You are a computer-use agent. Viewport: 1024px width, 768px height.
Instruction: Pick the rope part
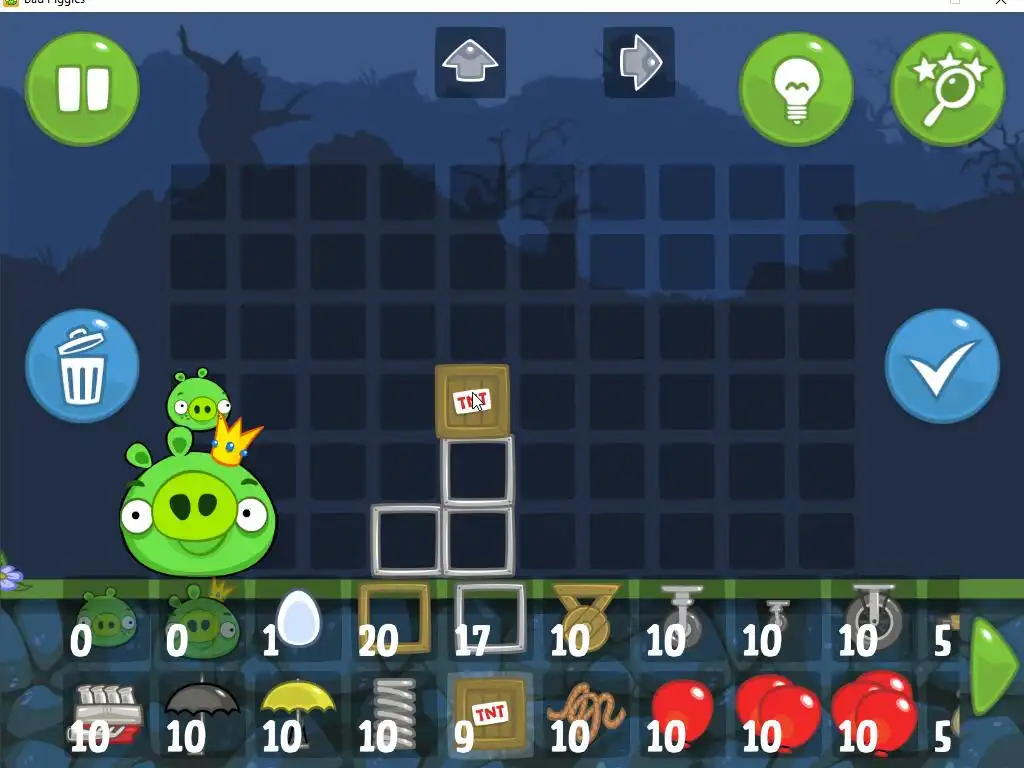pos(586,712)
